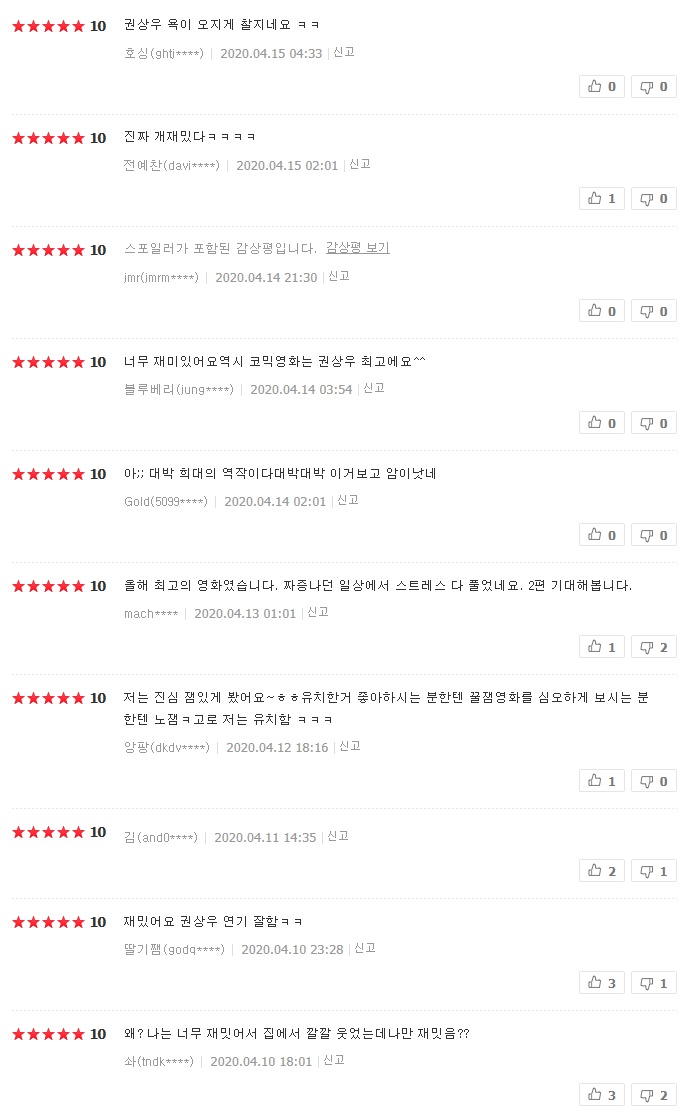Like the review by 전예찬
Viewport: 691px width, 1120px height.
[602, 199]
